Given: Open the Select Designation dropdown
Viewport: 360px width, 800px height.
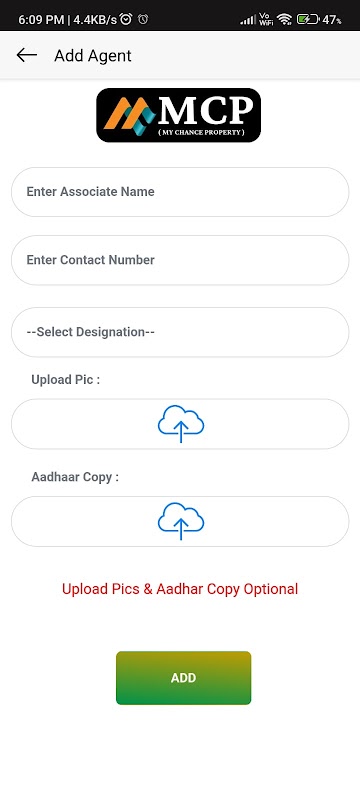Looking at the screenshot, I should coord(180,332).
